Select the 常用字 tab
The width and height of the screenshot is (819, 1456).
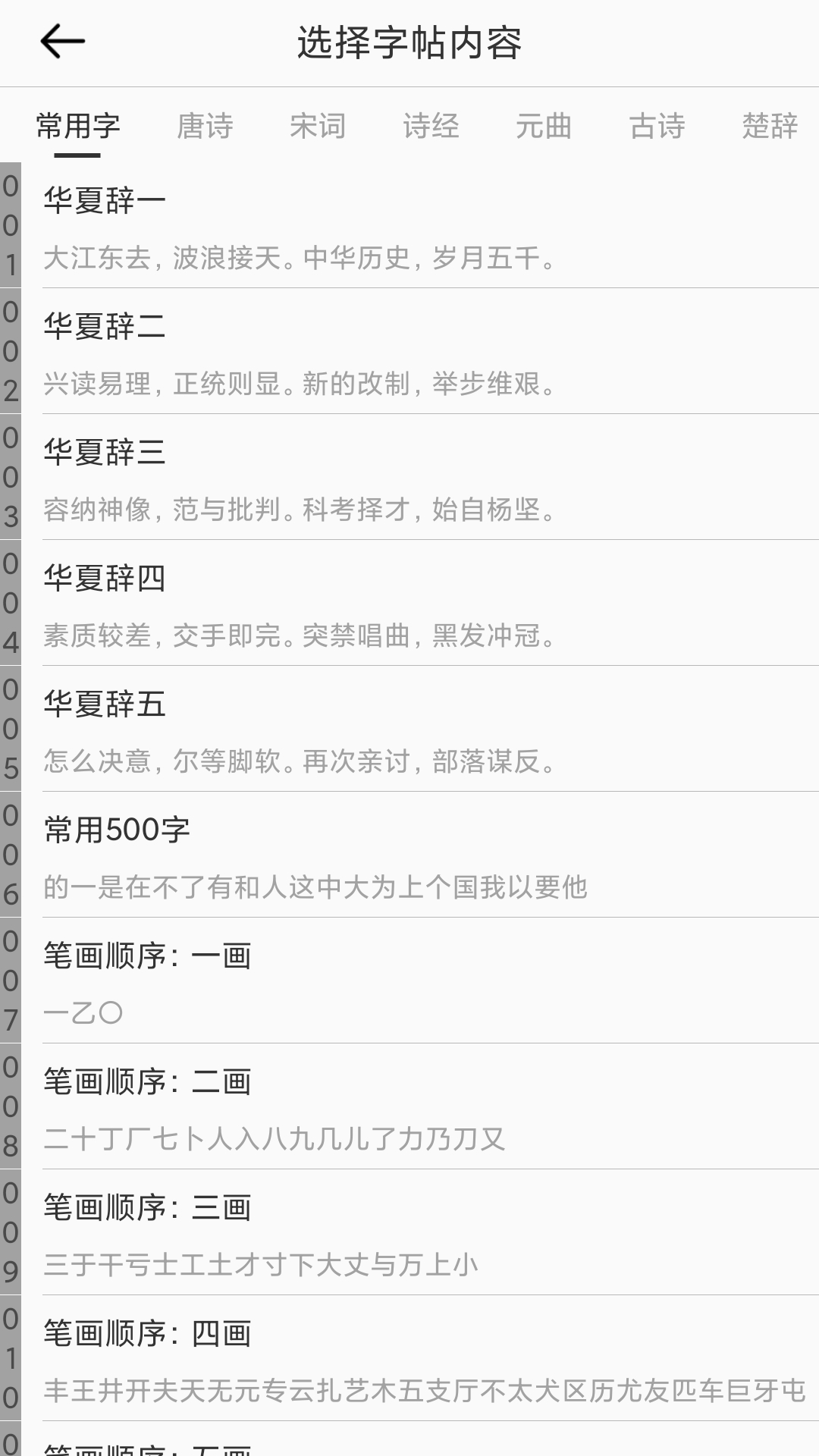tap(78, 126)
